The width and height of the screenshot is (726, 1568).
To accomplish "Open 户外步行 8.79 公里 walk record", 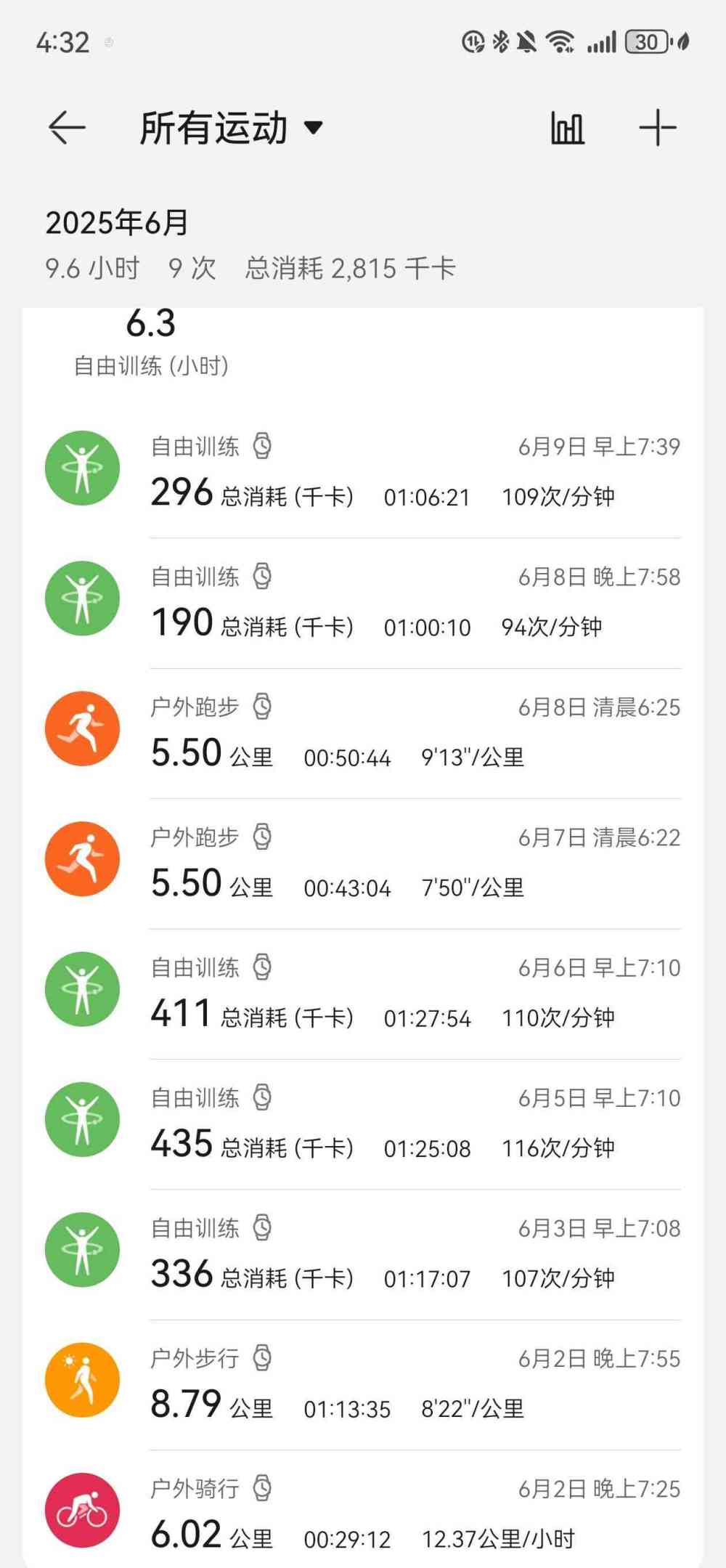I will pos(363,1384).
